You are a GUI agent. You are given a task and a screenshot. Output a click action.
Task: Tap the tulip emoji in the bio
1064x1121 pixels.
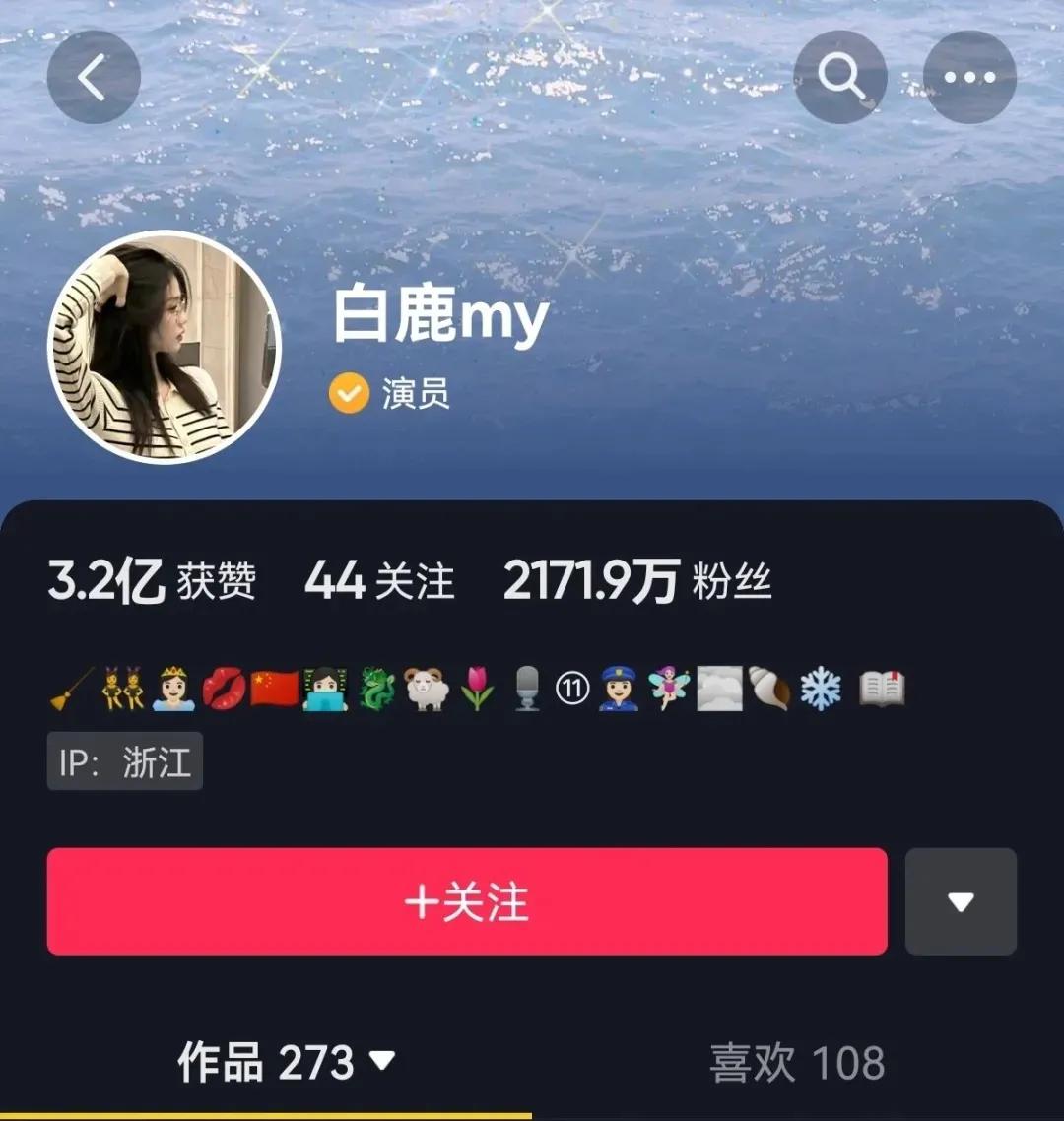(478, 688)
